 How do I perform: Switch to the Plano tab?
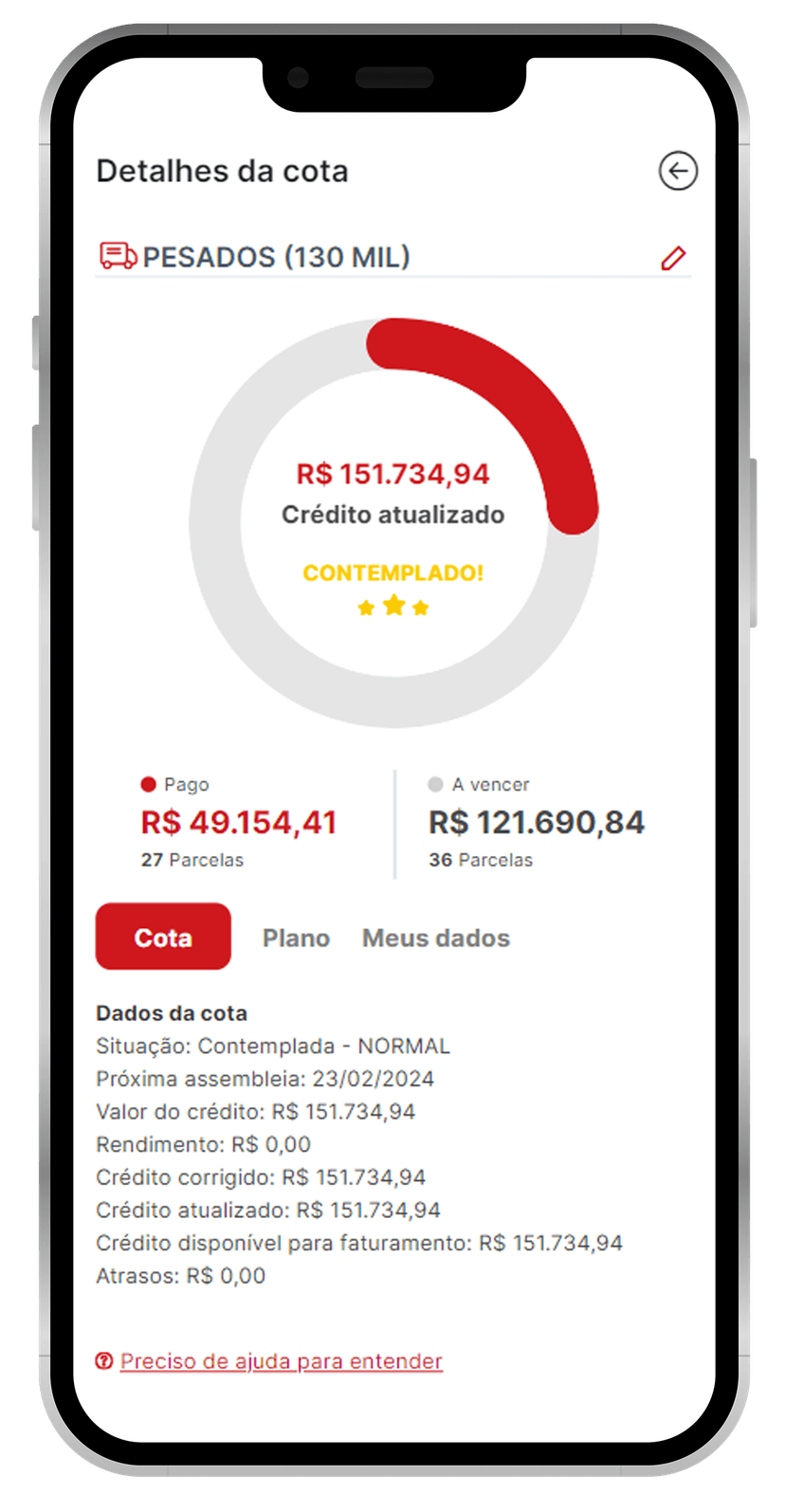click(x=296, y=938)
